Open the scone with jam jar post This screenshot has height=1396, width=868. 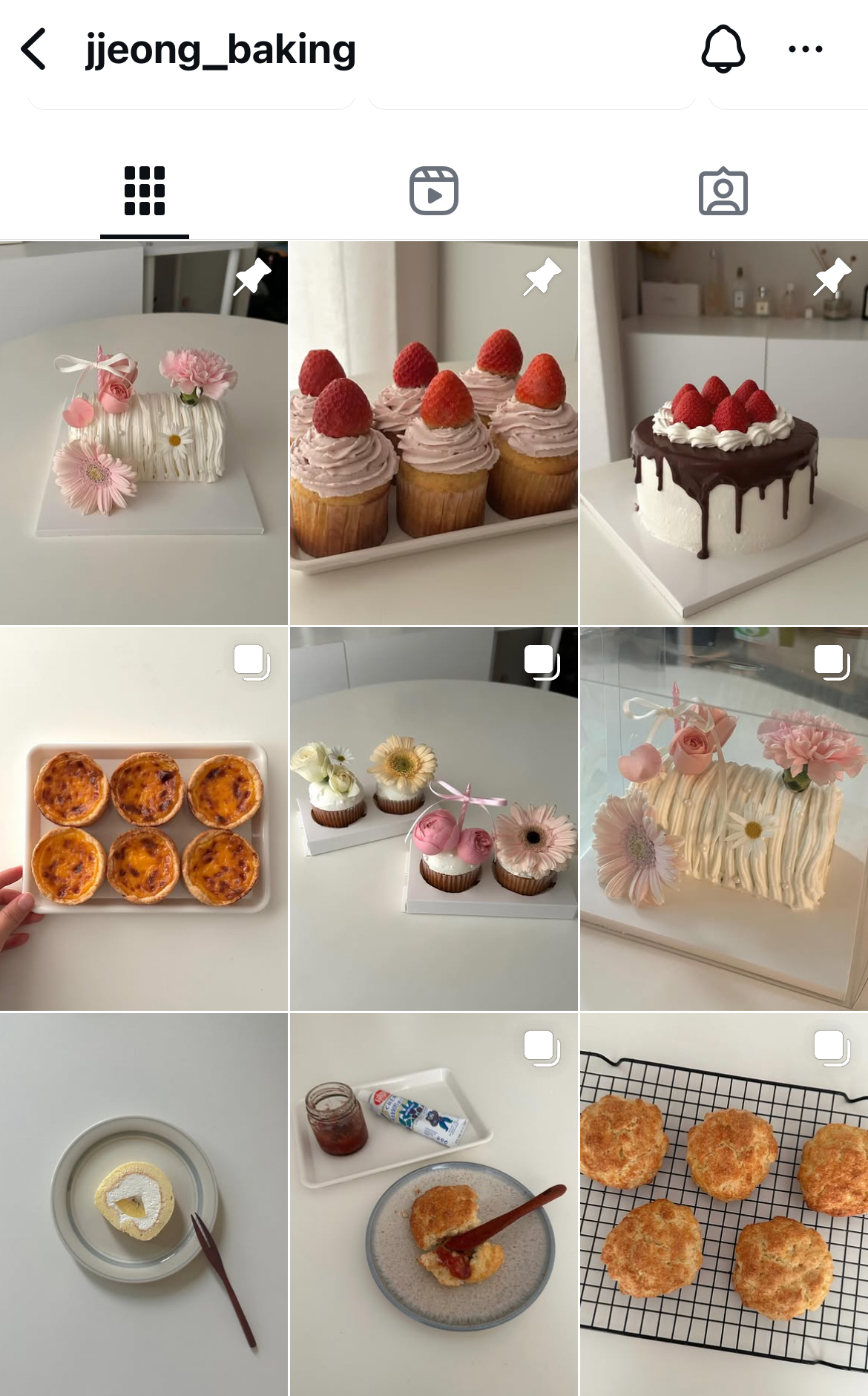434,1204
